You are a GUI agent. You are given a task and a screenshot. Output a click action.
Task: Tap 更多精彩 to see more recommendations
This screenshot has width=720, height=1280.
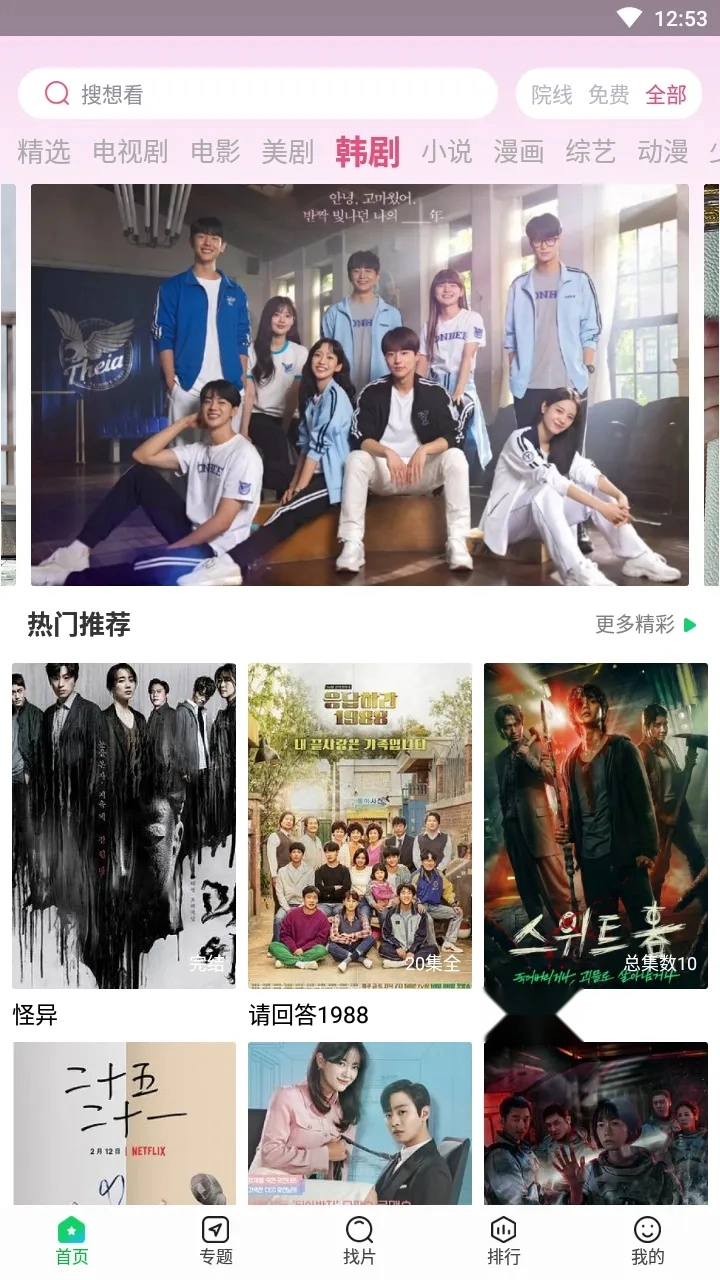click(x=646, y=625)
